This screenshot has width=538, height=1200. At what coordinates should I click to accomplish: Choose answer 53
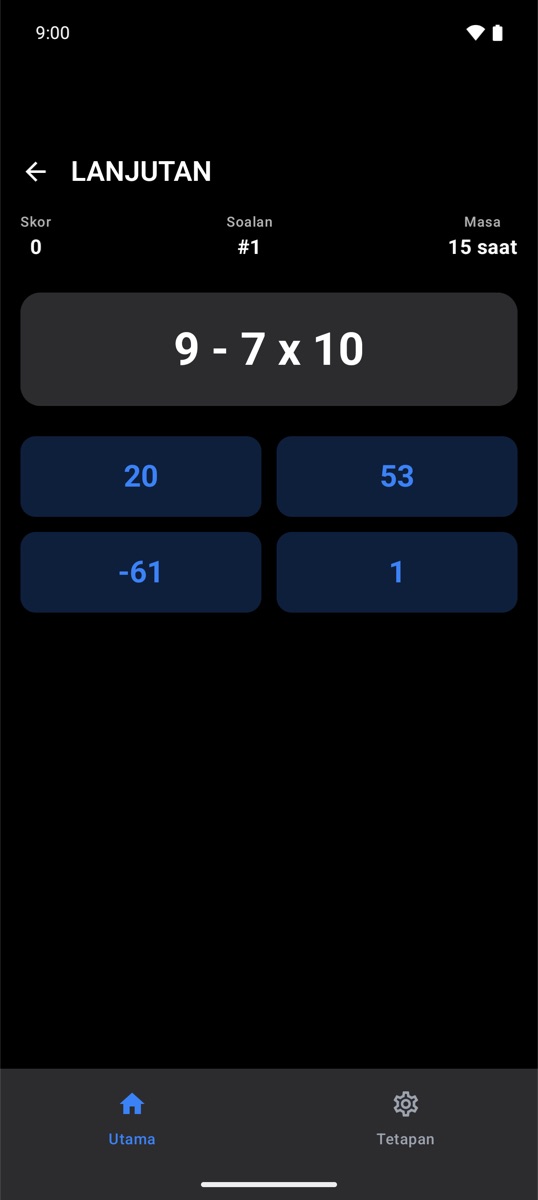coord(397,476)
